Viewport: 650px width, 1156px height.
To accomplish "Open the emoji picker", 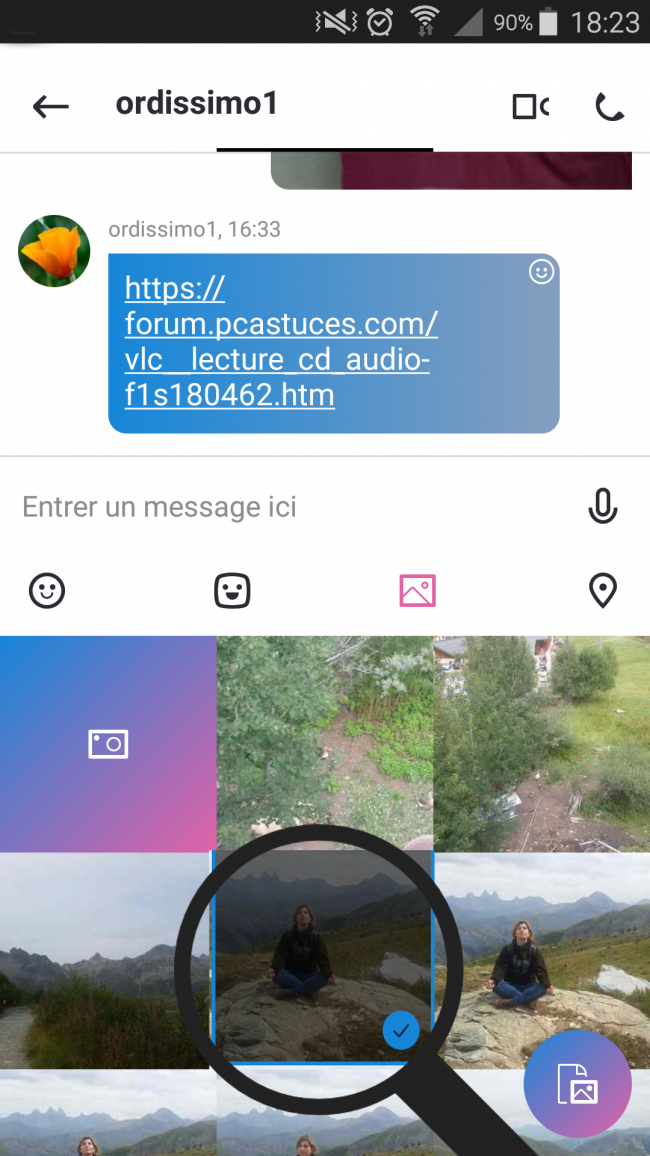I will coord(47,591).
